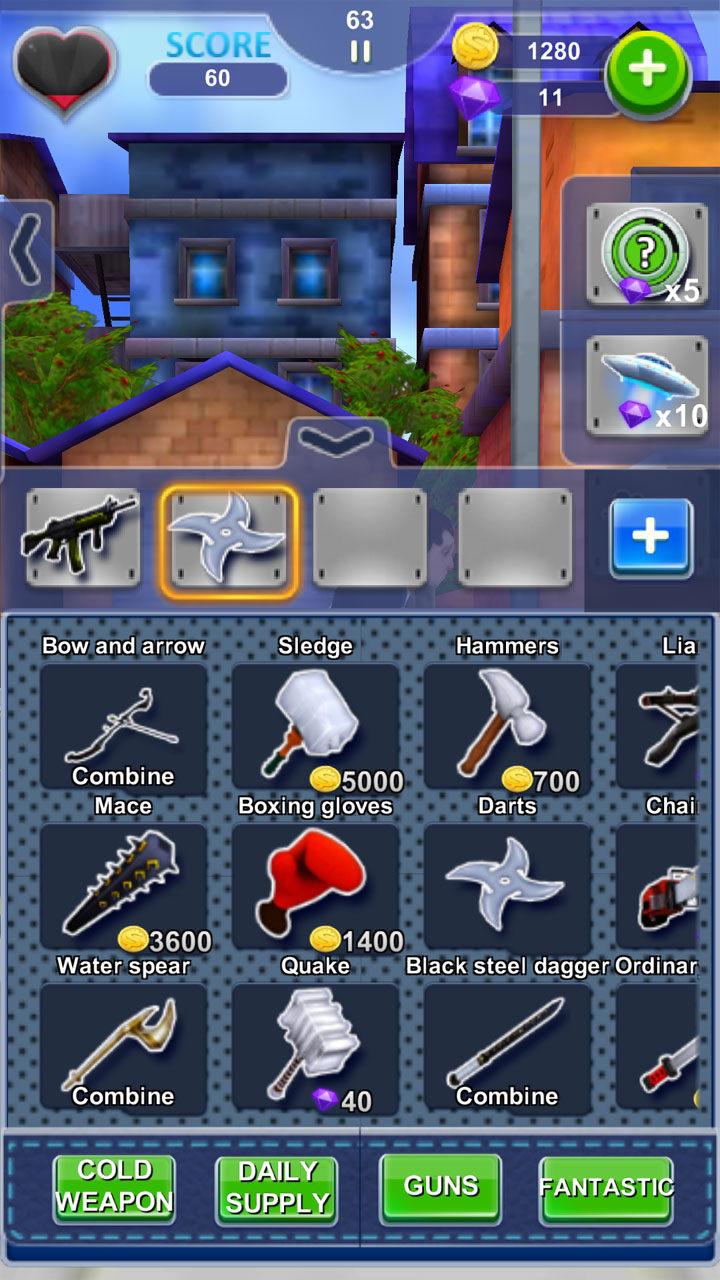This screenshot has height=1280, width=720.
Task: Buy Quake hammer for 40 gems
Action: [x=315, y=1048]
